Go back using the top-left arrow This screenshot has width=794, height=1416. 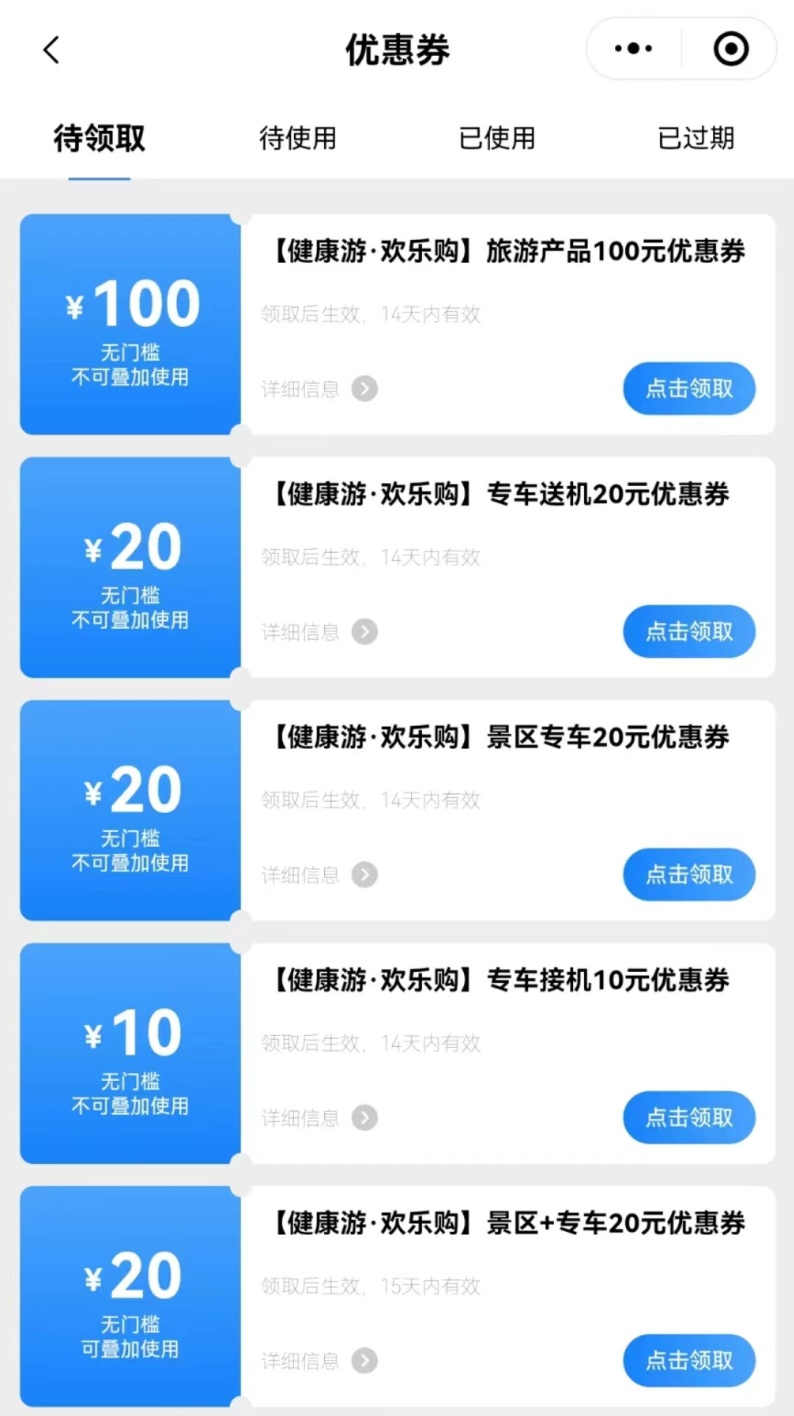[x=52, y=50]
